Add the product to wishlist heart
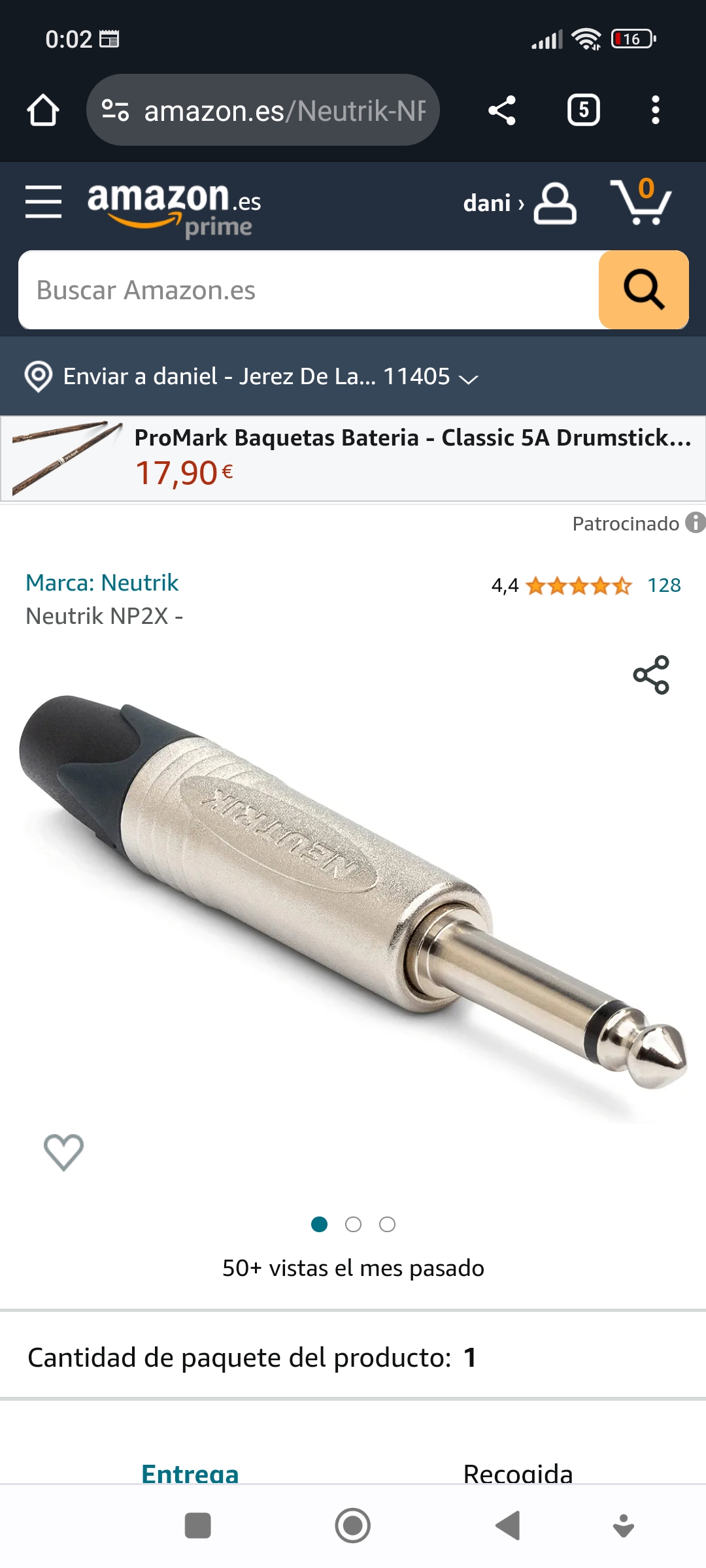 63,1152
